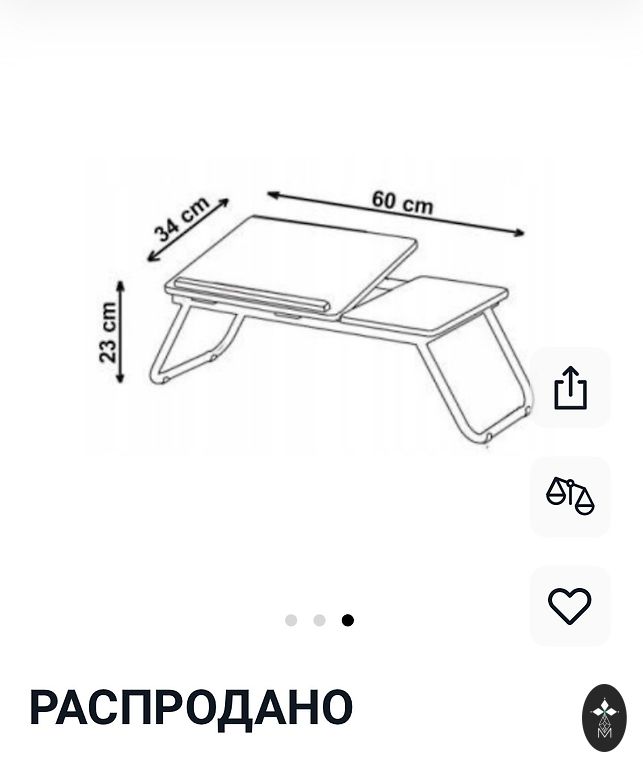Add product to comparison list
Image resolution: width=643 pixels, height=768 pixels.
[x=570, y=496]
